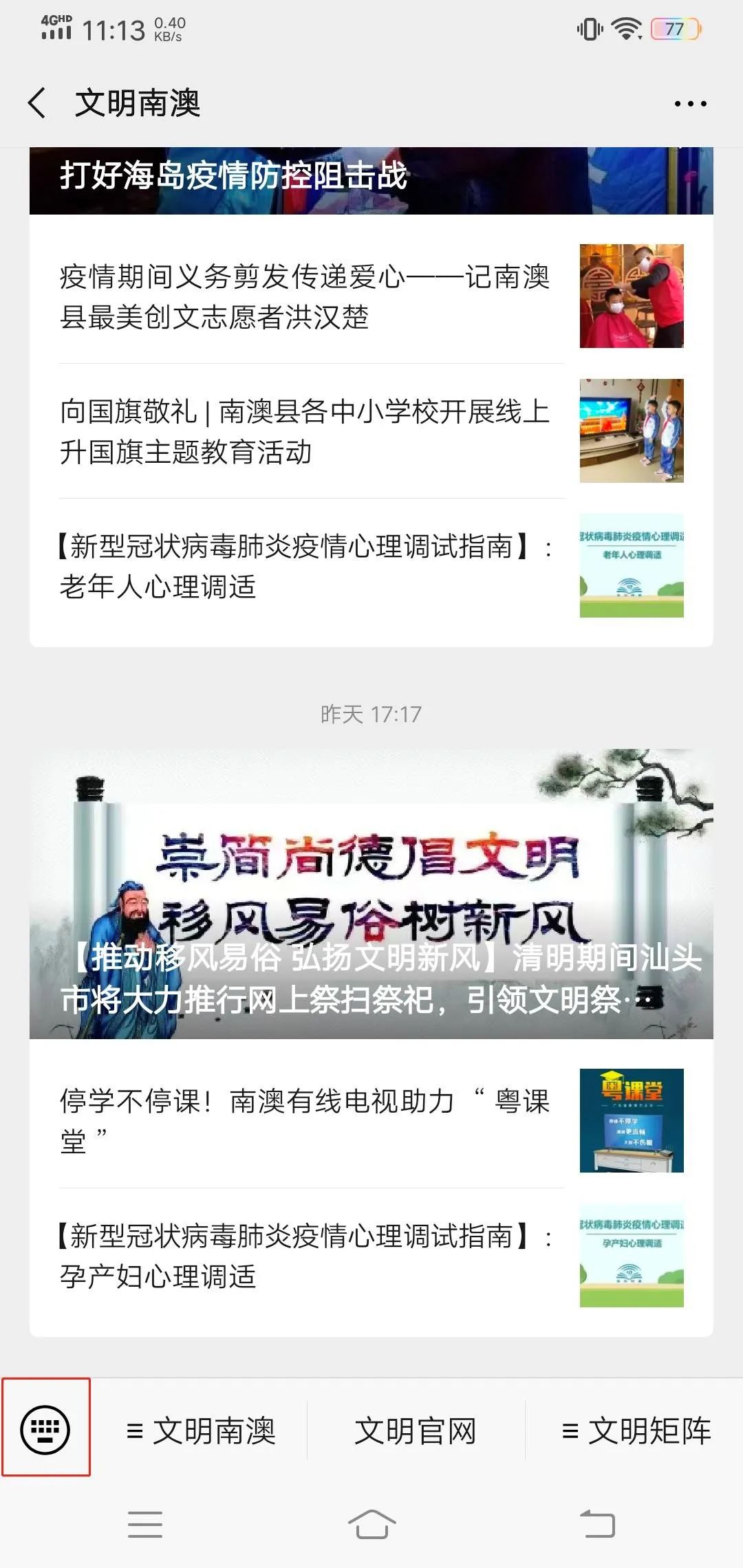Expand the 文明矩阵 bottom menu
The height and width of the screenshot is (1568, 743).
[635, 1431]
